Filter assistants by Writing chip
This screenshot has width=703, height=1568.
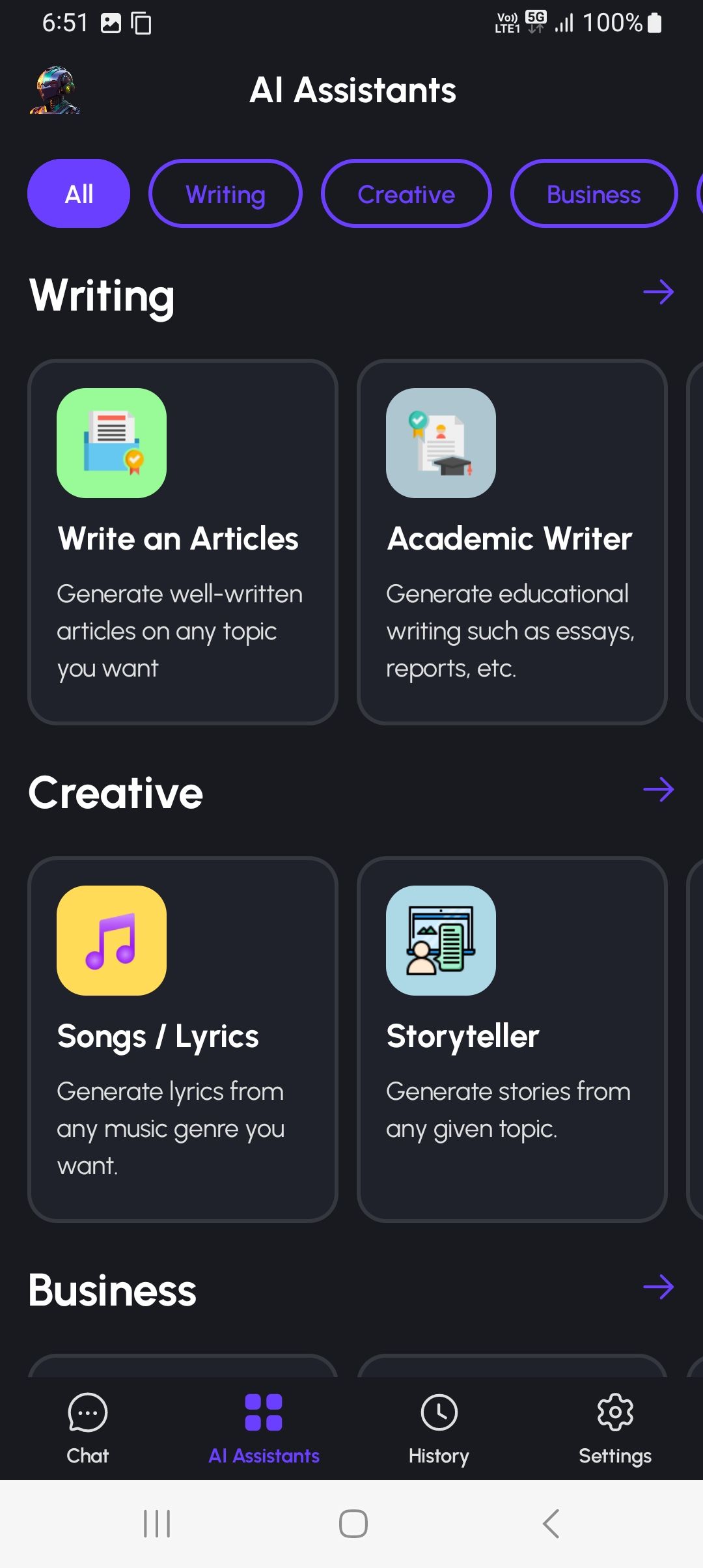225,194
